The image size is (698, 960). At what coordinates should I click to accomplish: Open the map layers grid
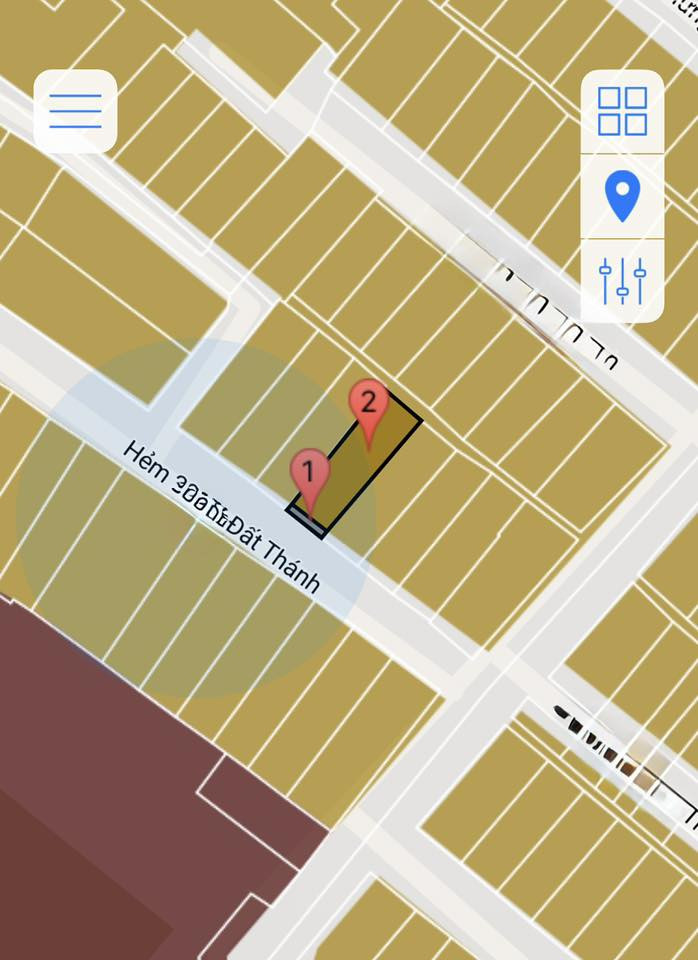(x=622, y=111)
